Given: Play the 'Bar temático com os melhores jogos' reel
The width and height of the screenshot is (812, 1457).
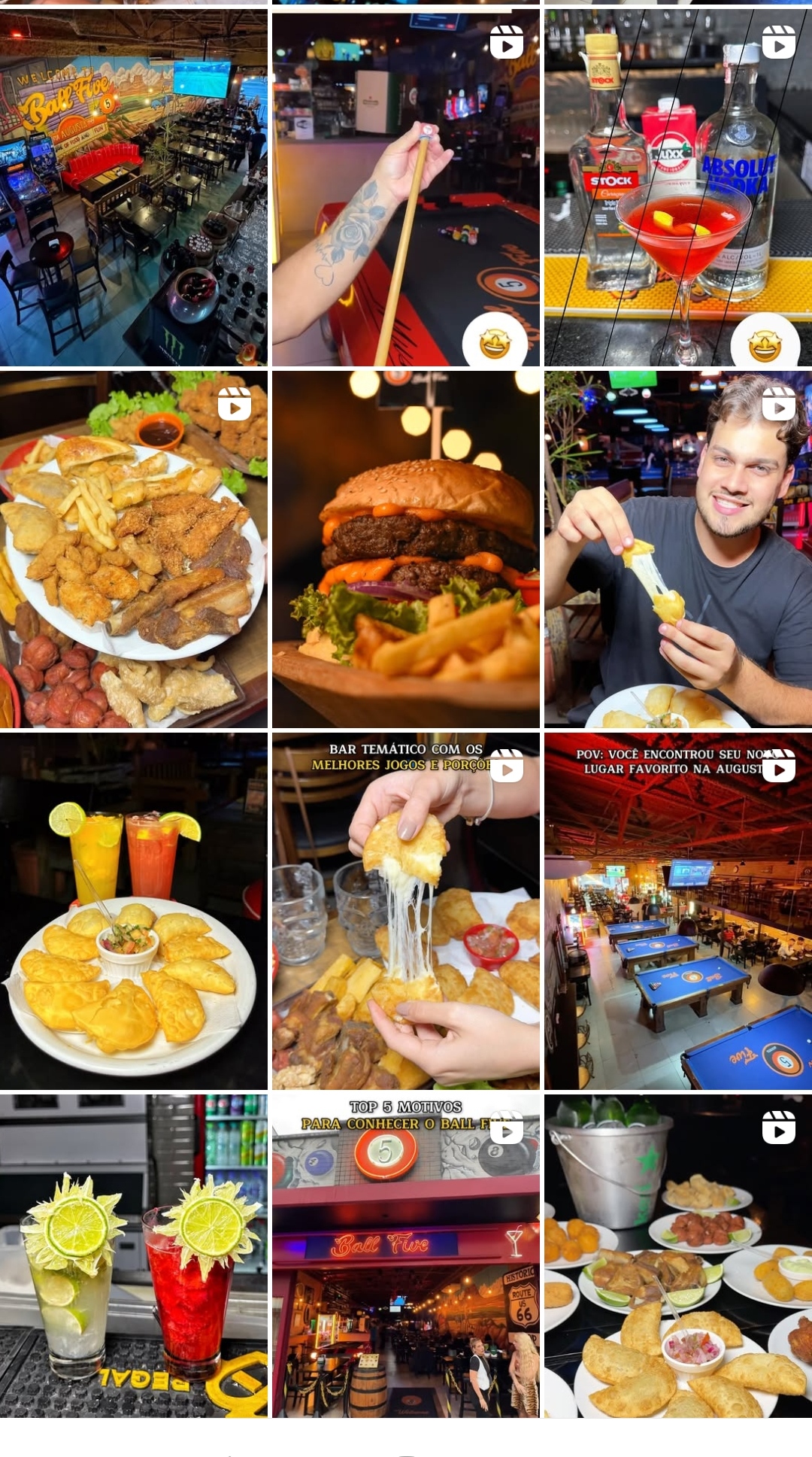Looking at the screenshot, I should tap(406, 911).
